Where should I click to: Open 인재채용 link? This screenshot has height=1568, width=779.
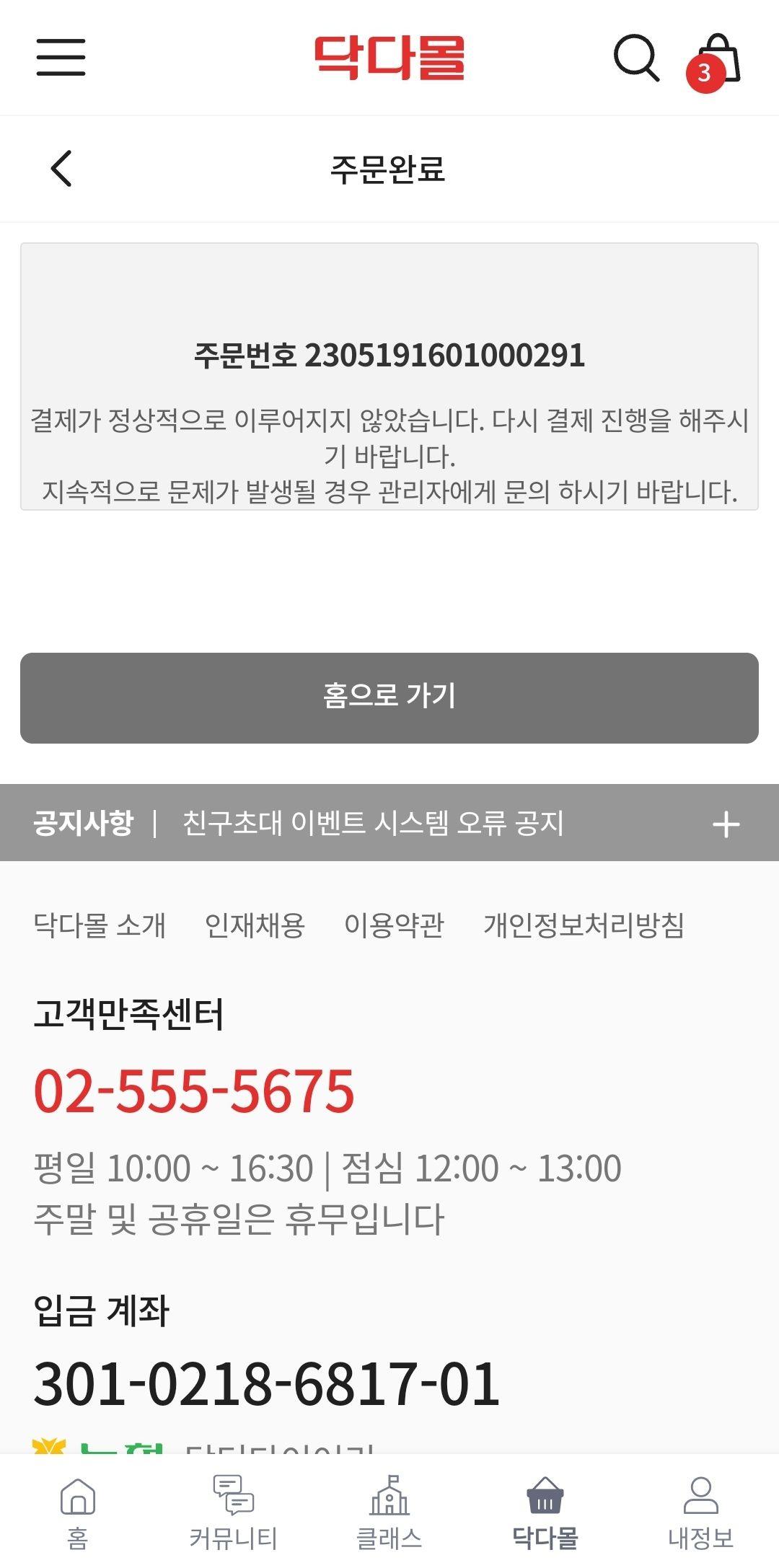(255, 925)
